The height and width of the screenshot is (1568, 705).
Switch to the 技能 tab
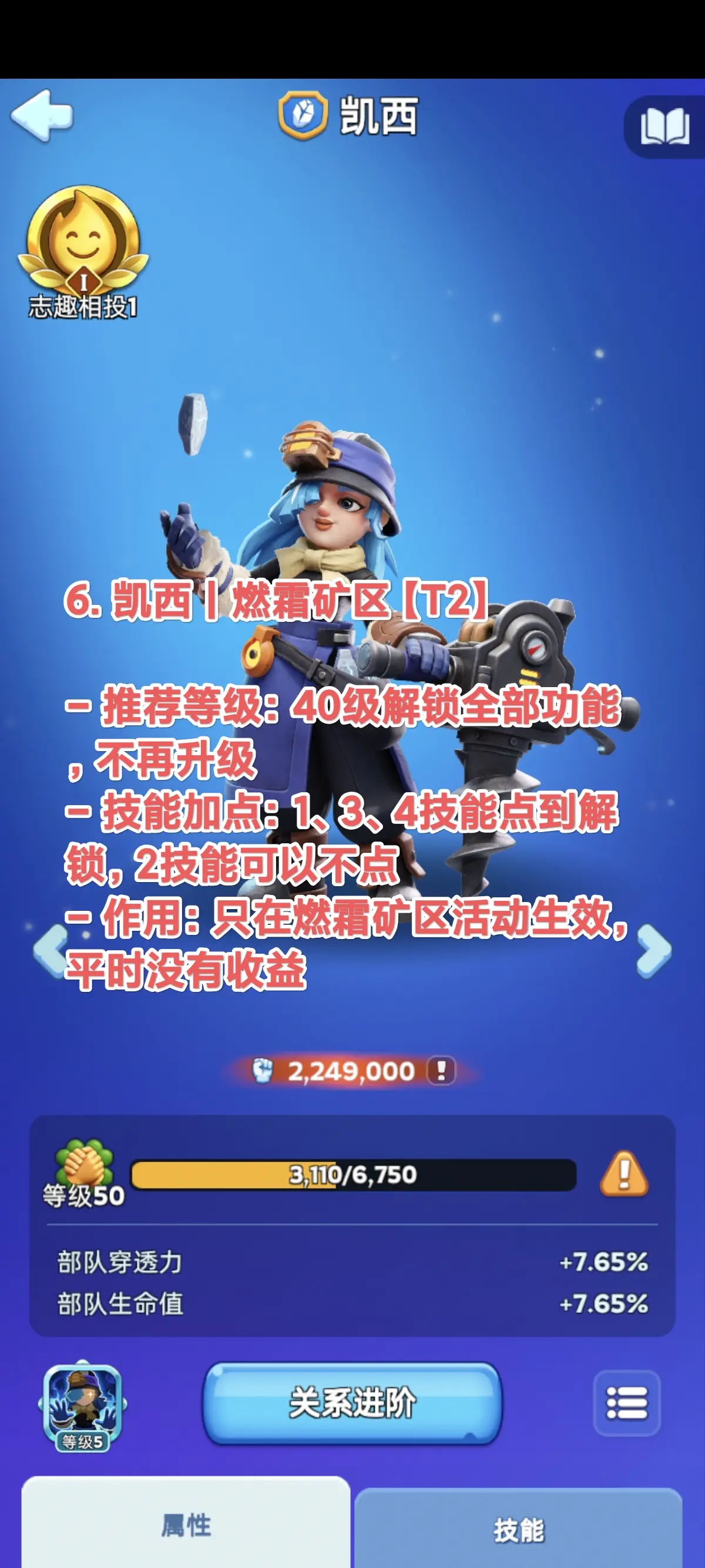pos(518,1529)
